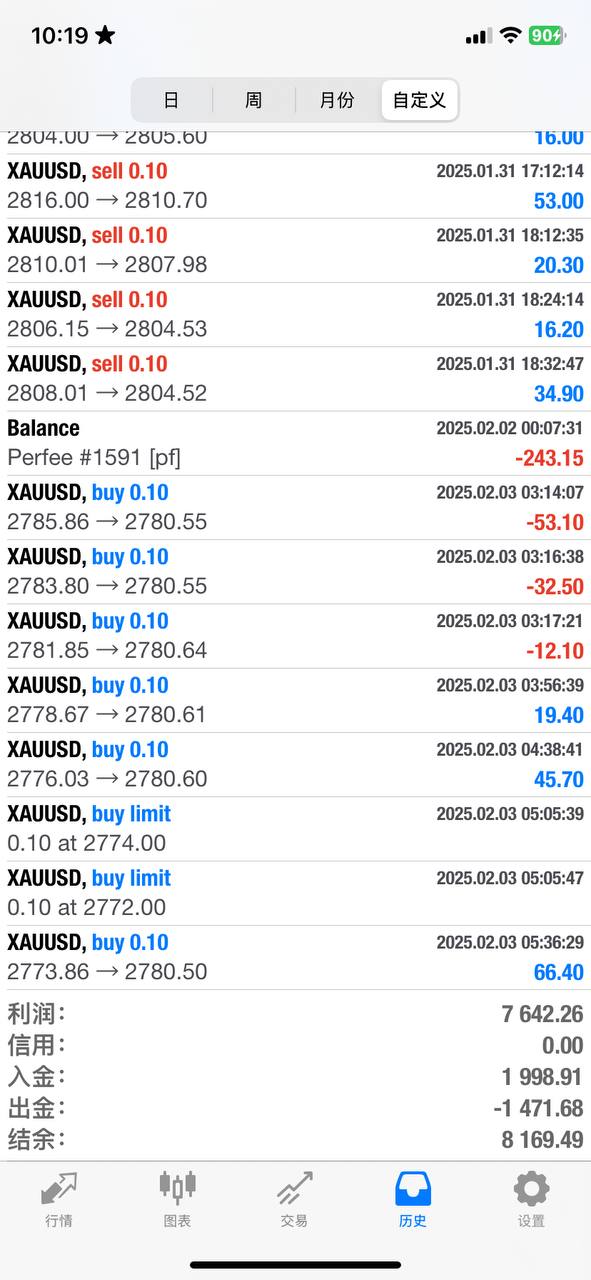Expand the buy trade from 2025.02.03 03:56:39
The height and width of the screenshot is (1280, 591).
(295, 700)
